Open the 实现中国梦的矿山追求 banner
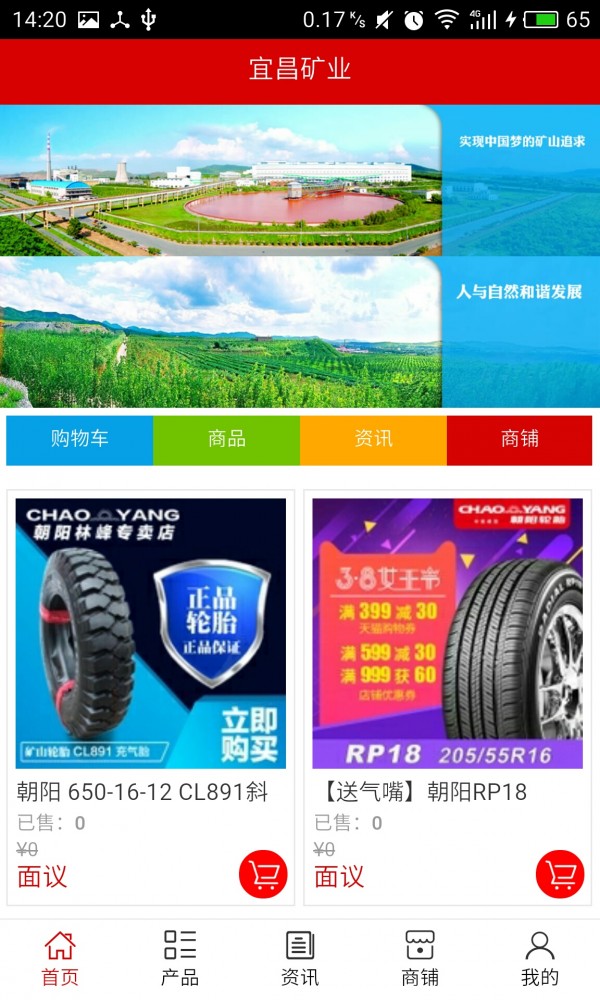The image size is (600, 1000). coord(300,180)
